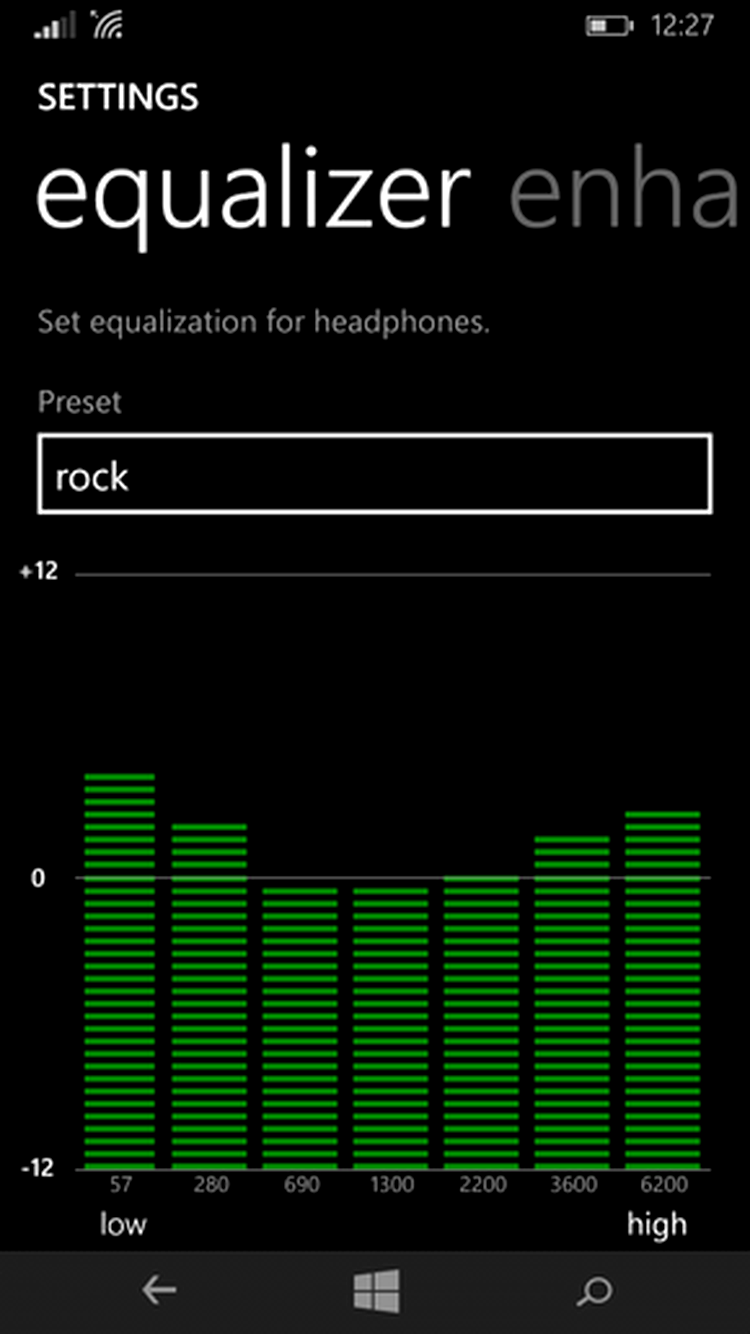Tap the 3600 Hz equalizer band
The height and width of the screenshot is (1334, 750).
click(x=572, y=1003)
